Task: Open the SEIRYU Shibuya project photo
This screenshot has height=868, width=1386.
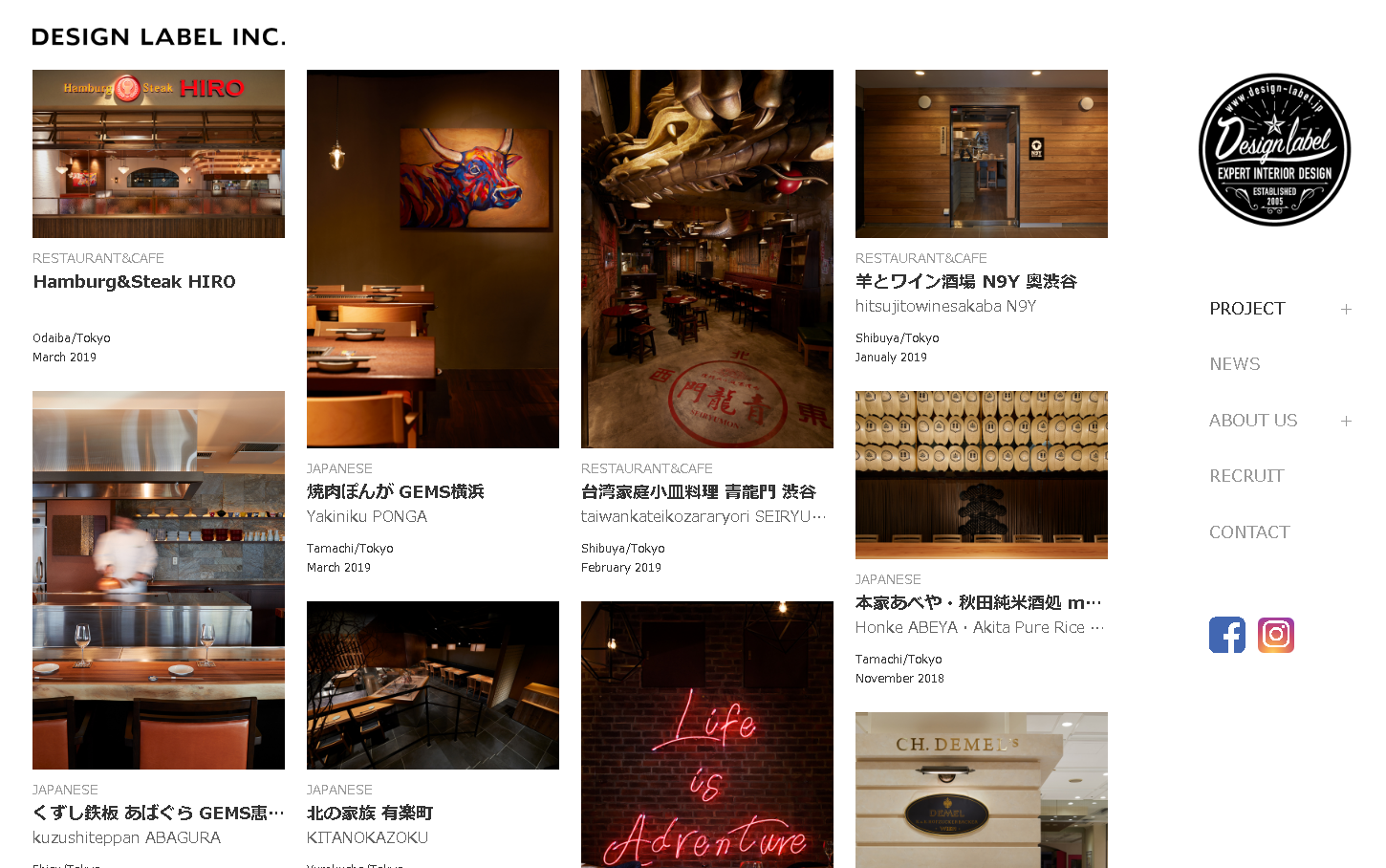Action: click(x=707, y=259)
